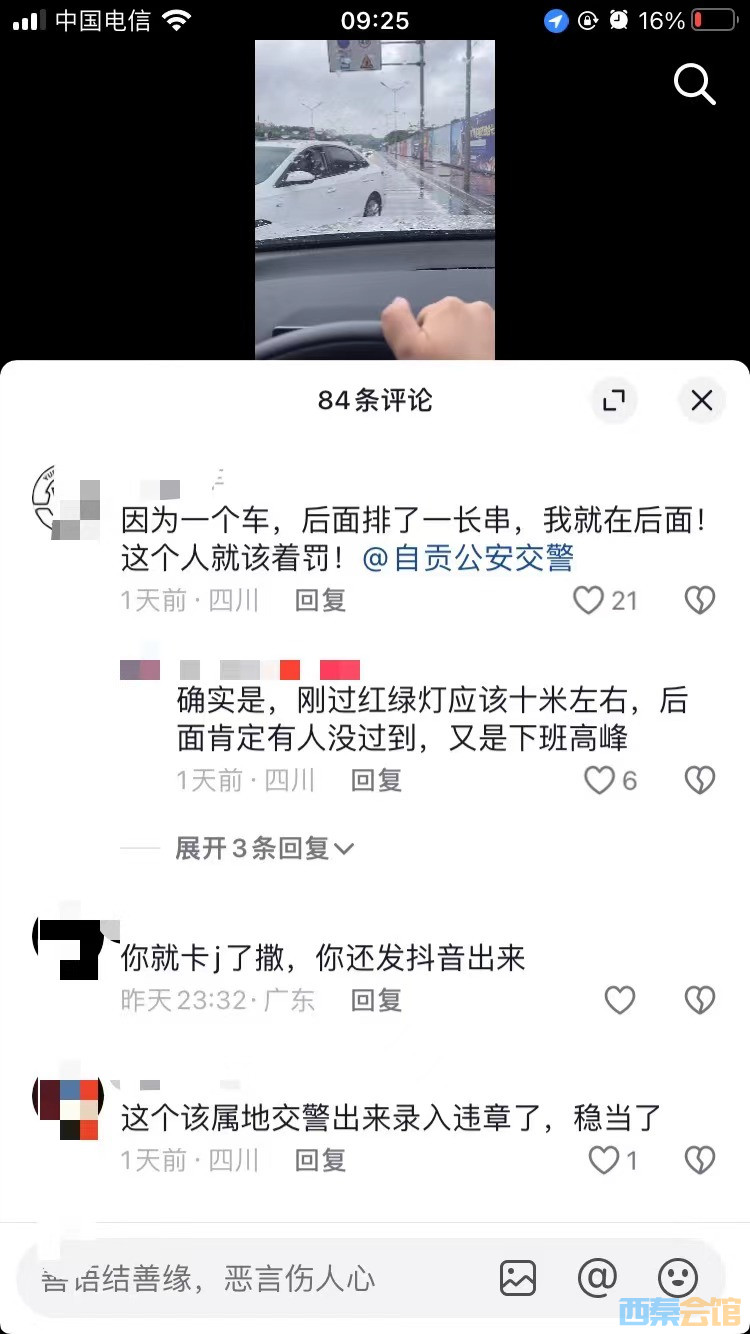Dislike the comment about 后面排了一长串
The width and height of the screenshot is (750, 1334).
pyautogui.click(x=699, y=600)
